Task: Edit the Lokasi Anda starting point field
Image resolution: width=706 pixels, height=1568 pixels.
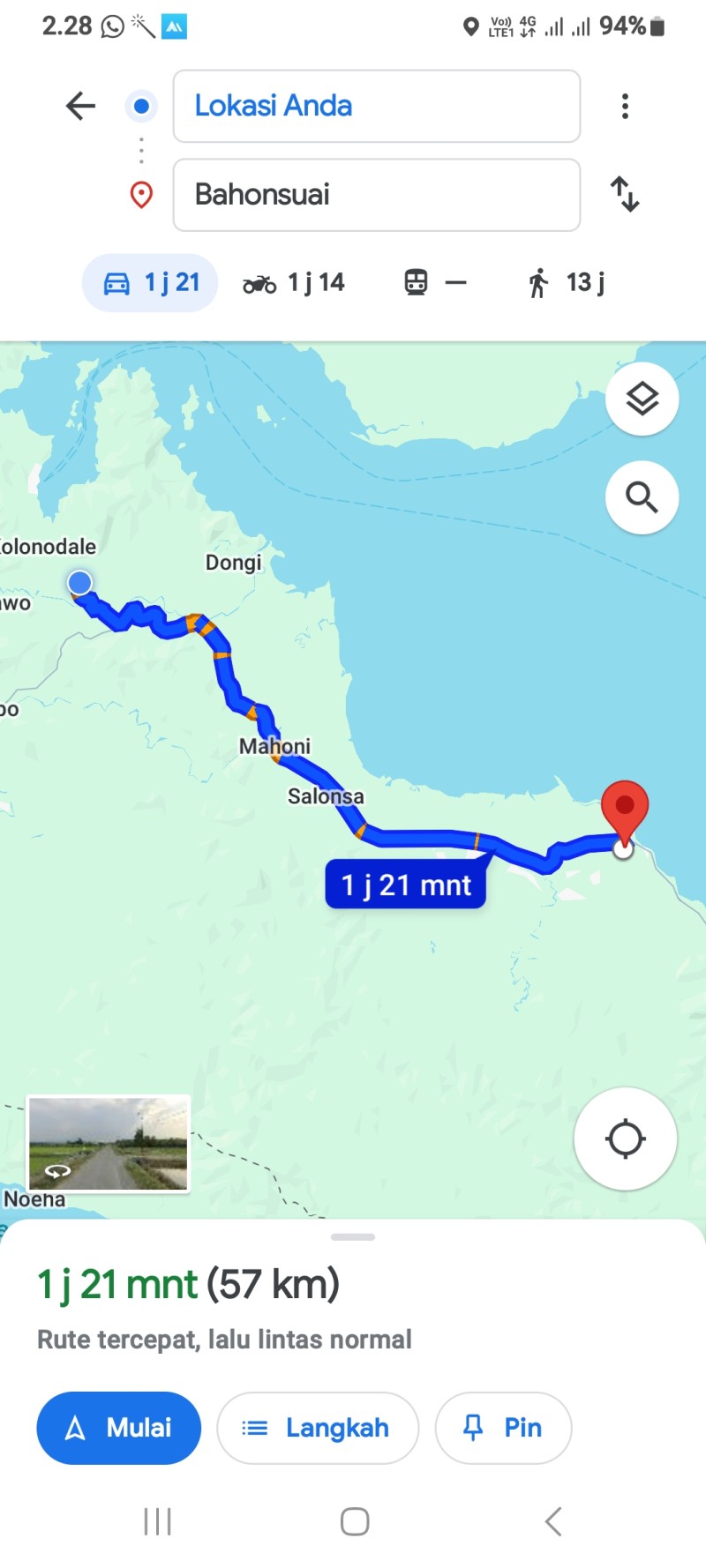Action: [377, 106]
